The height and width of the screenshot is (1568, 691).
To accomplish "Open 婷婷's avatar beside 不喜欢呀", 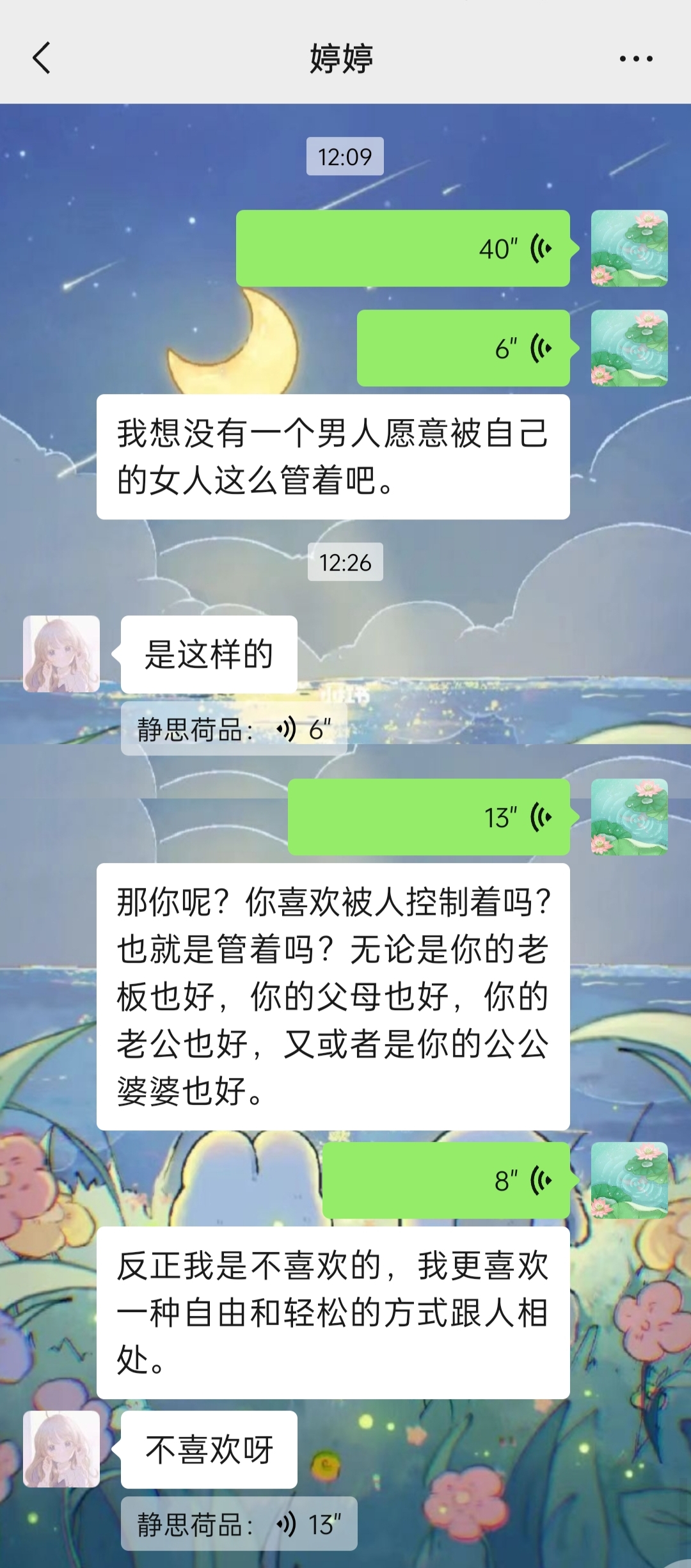I will 61,1449.
